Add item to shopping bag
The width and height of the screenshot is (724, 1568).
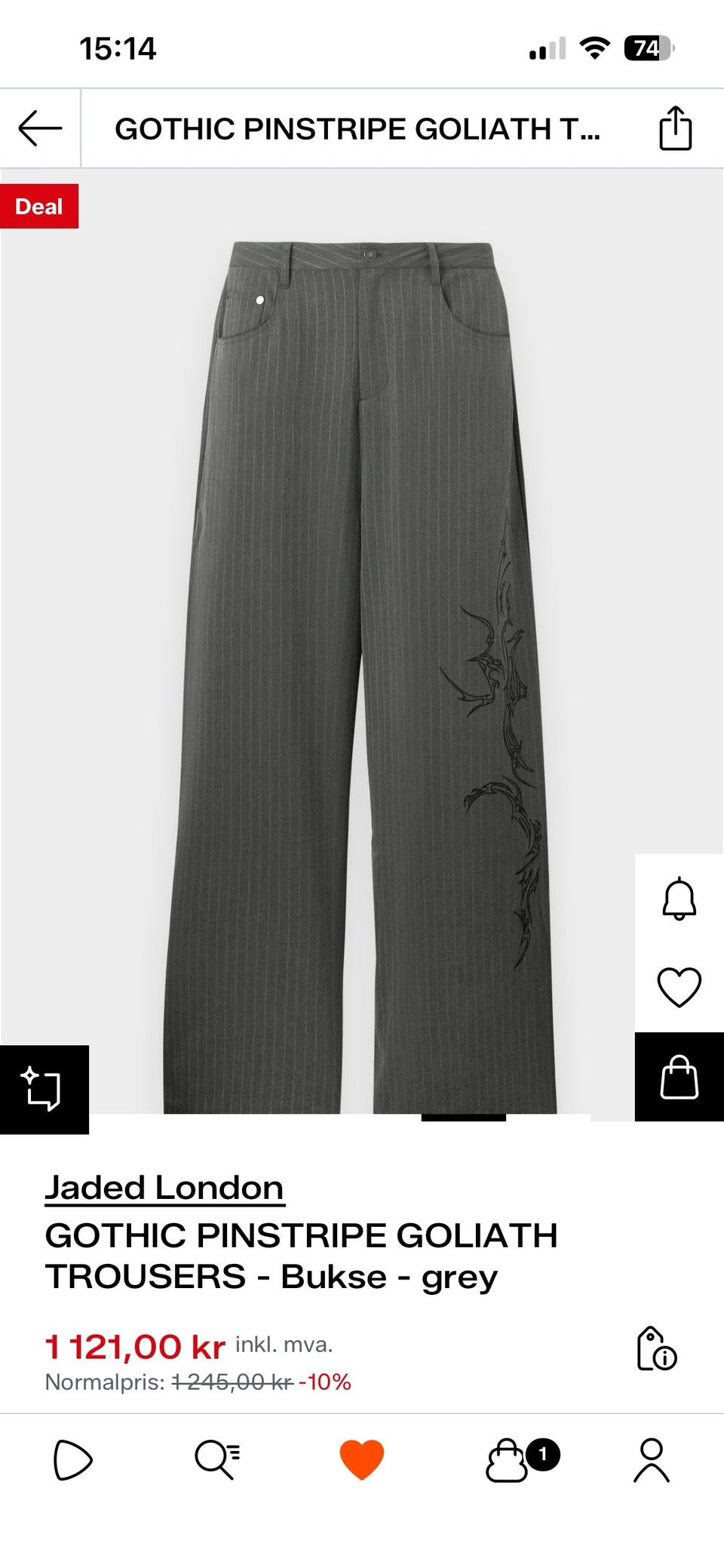click(679, 1077)
